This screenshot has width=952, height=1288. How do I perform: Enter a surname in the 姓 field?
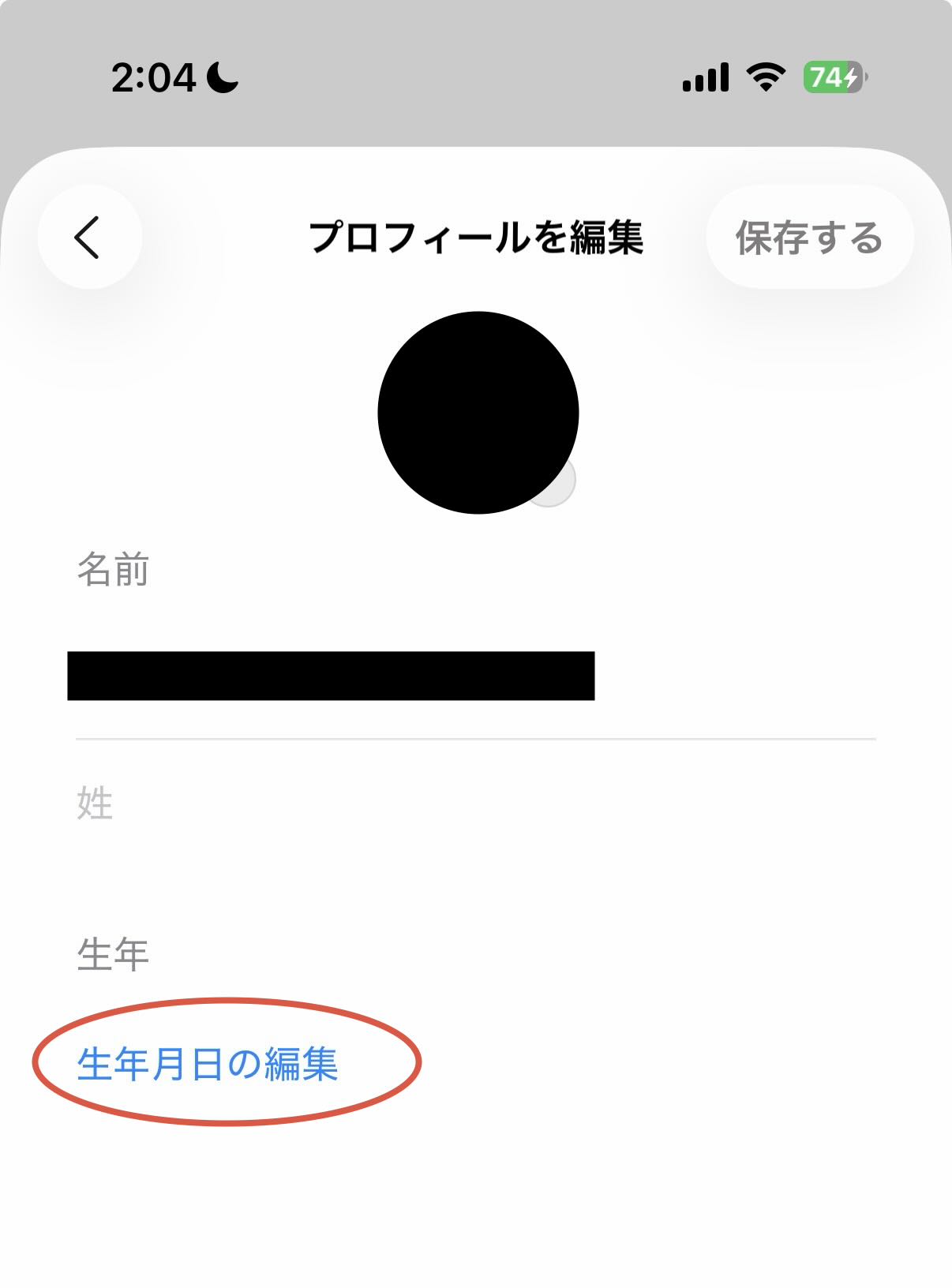click(474, 804)
